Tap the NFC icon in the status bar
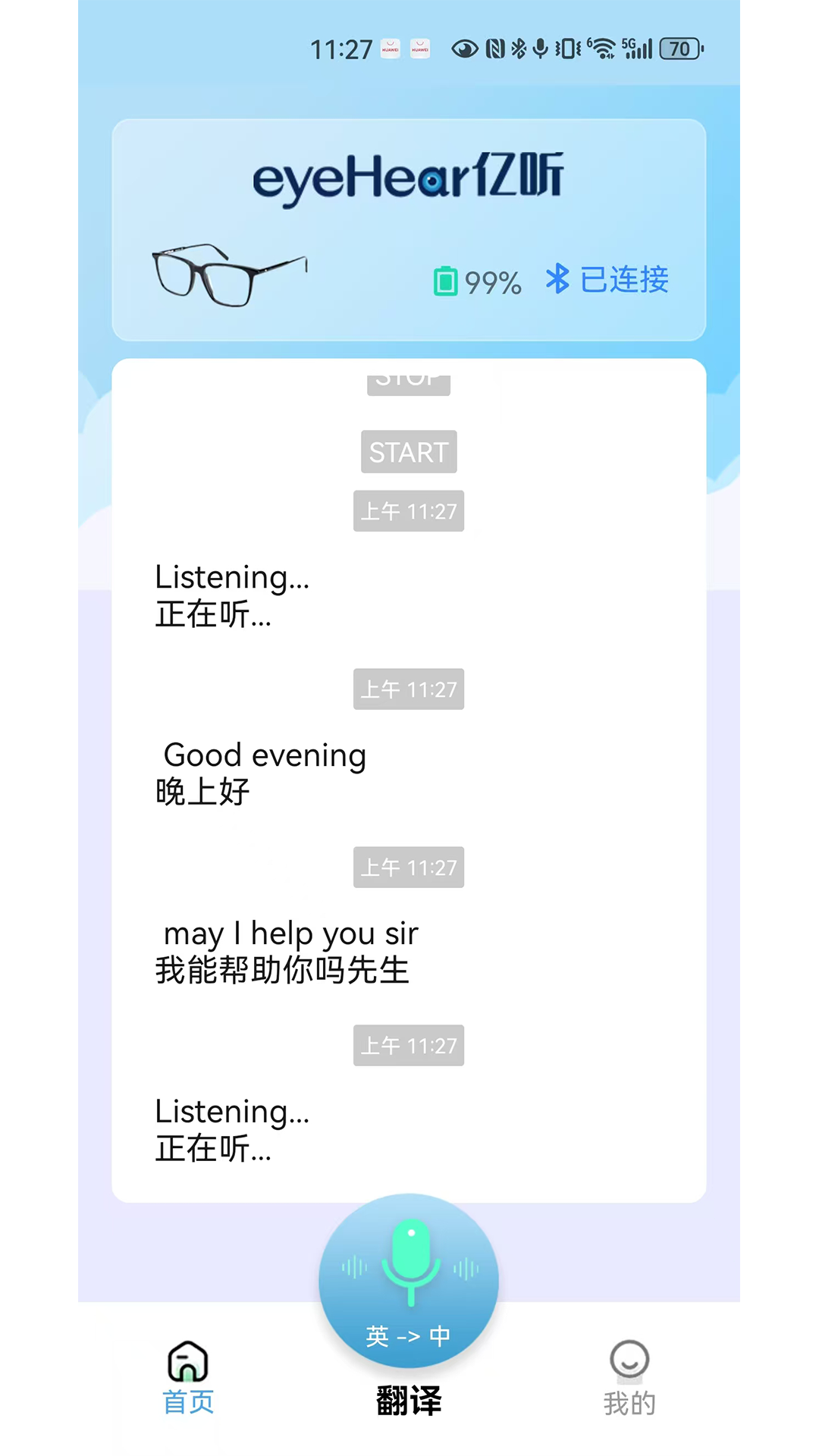This screenshot has width=819, height=1456. tap(494, 48)
